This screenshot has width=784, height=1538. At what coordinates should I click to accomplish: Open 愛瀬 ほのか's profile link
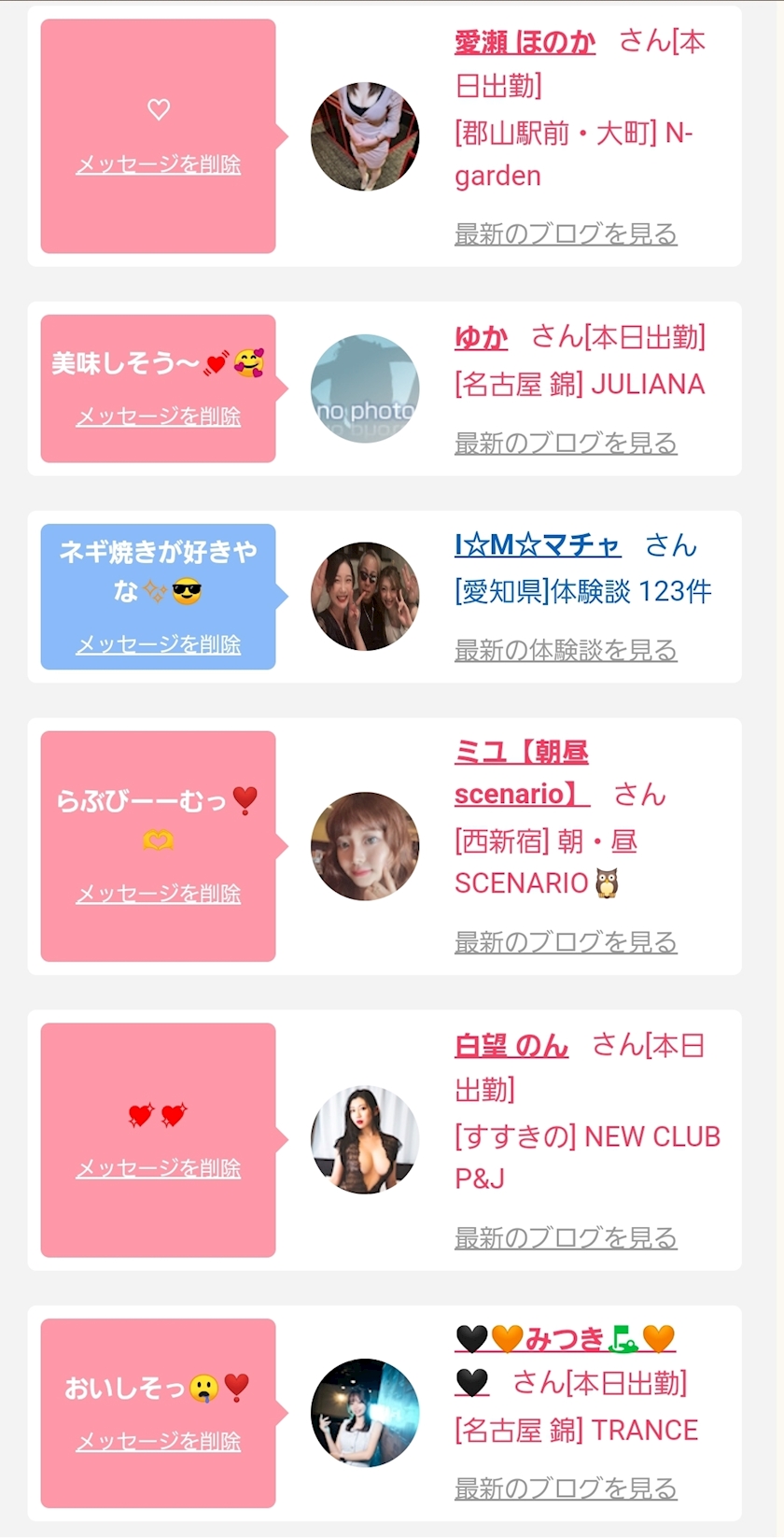coord(525,42)
